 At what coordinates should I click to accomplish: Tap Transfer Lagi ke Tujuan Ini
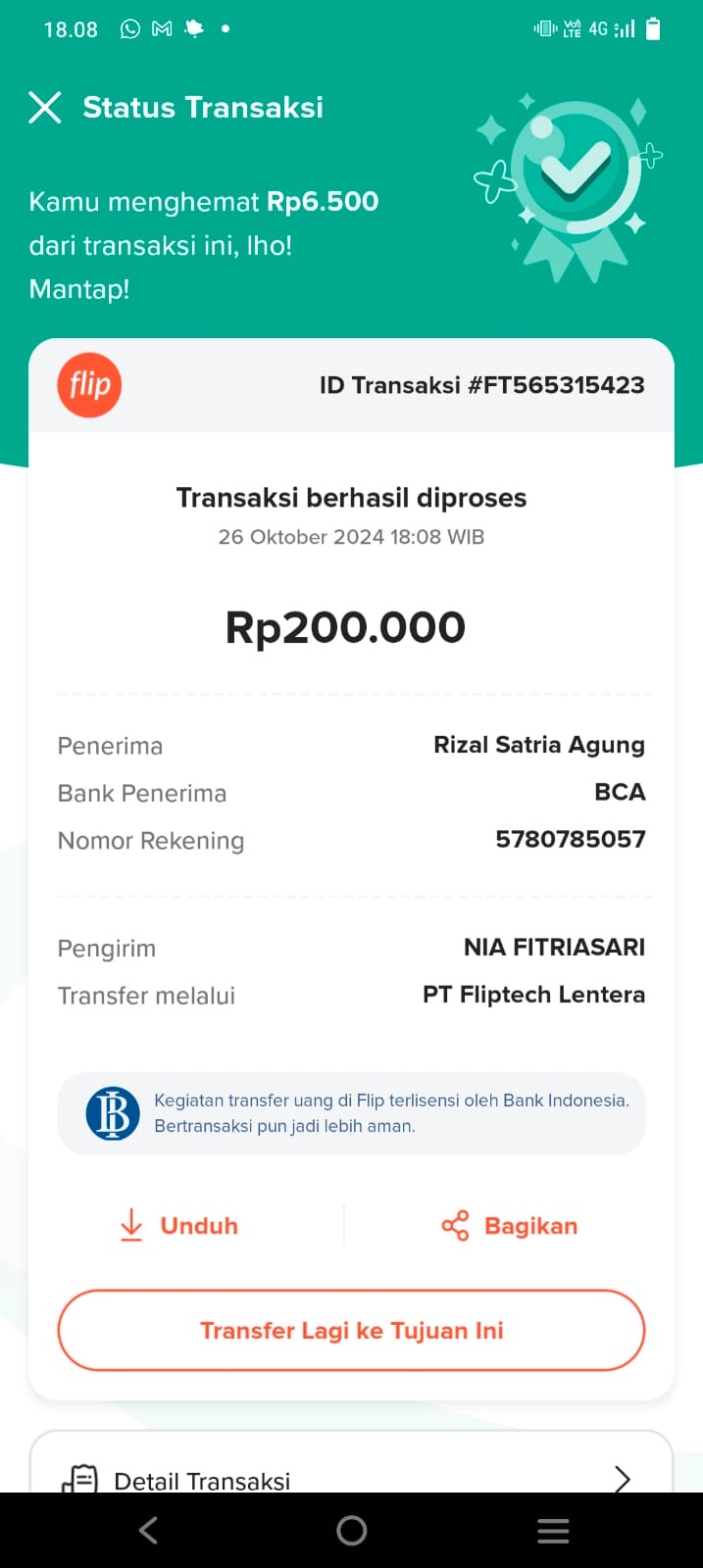(x=351, y=1330)
